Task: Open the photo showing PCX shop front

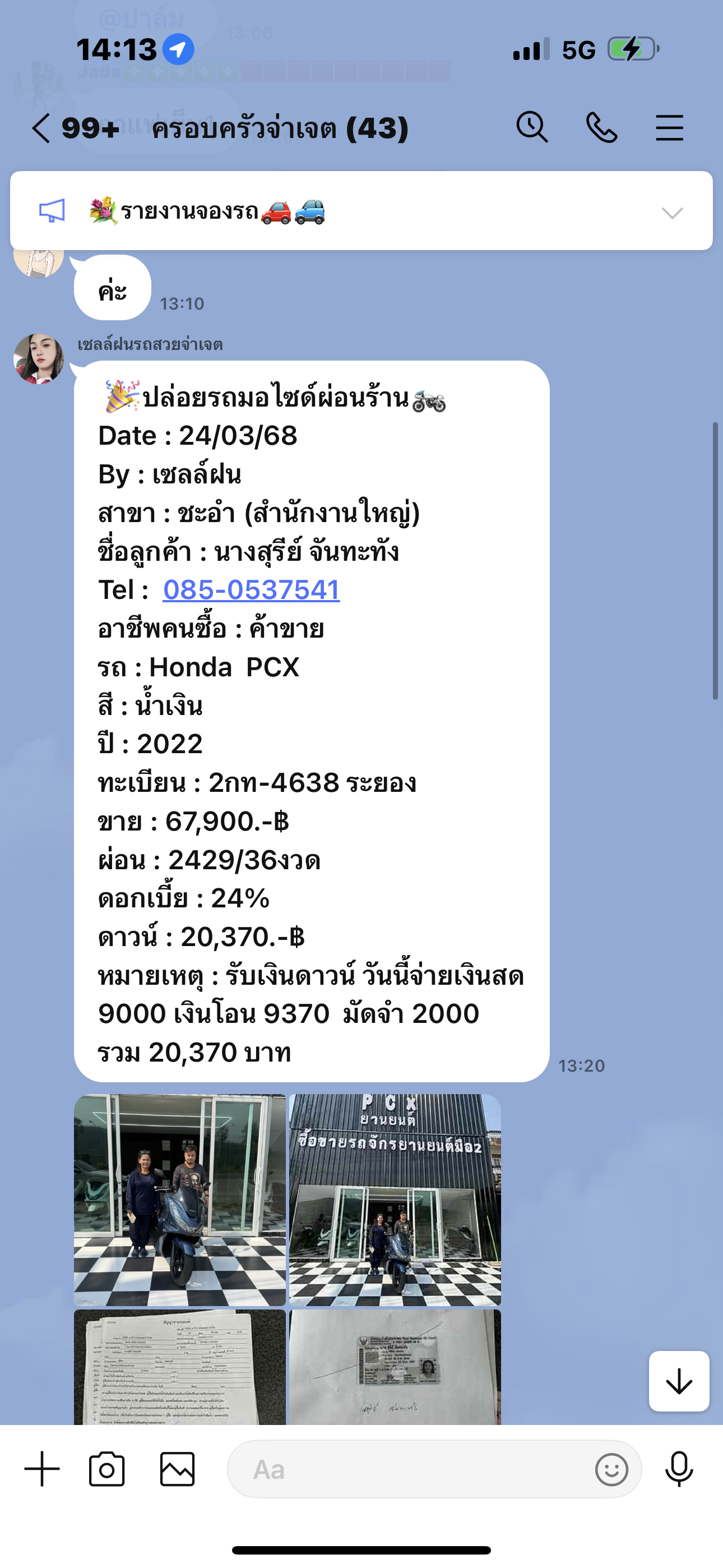Action: (395, 1200)
